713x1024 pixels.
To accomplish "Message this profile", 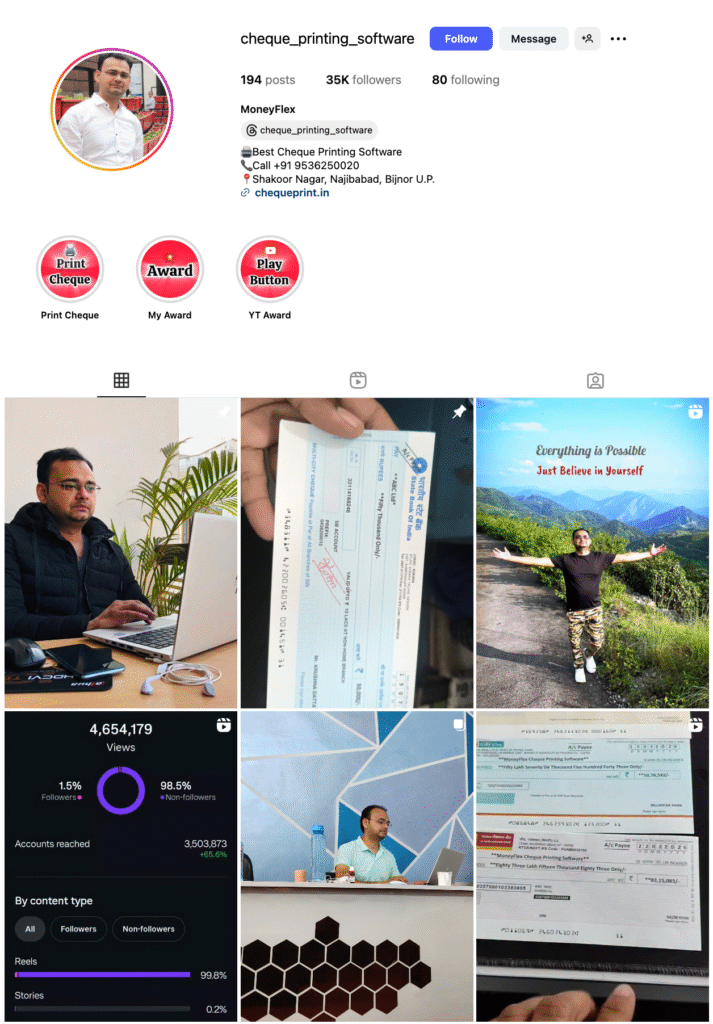I will click(533, 39).
